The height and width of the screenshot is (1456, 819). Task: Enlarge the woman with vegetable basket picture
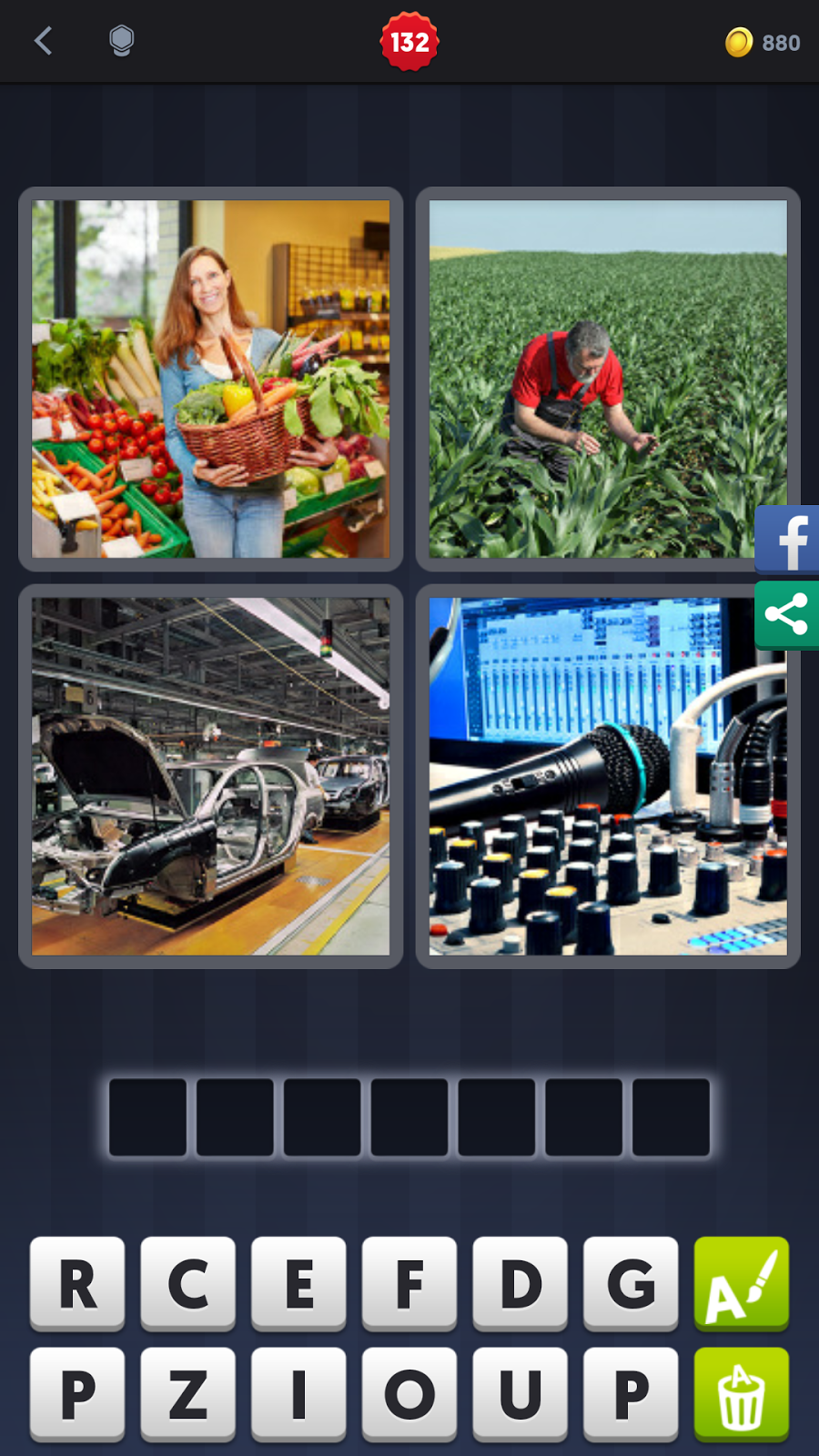click(x=210, y=379)
